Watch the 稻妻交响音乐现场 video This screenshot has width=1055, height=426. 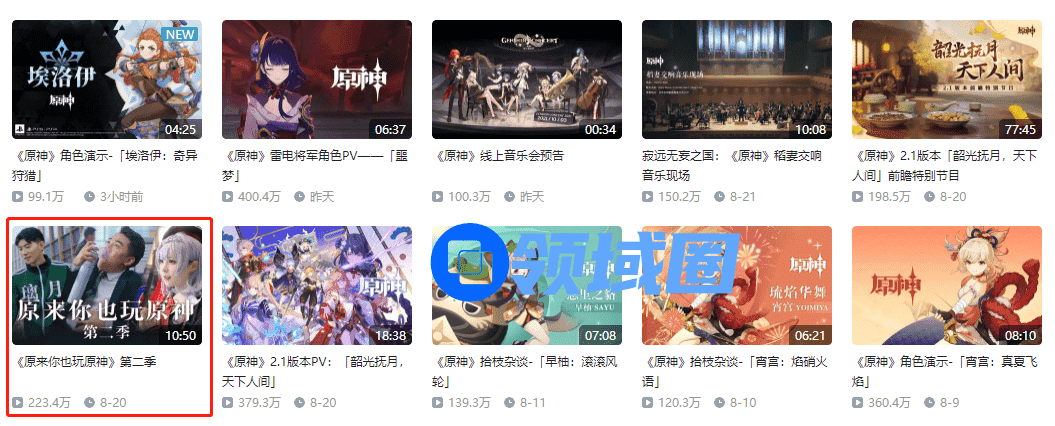736,80
